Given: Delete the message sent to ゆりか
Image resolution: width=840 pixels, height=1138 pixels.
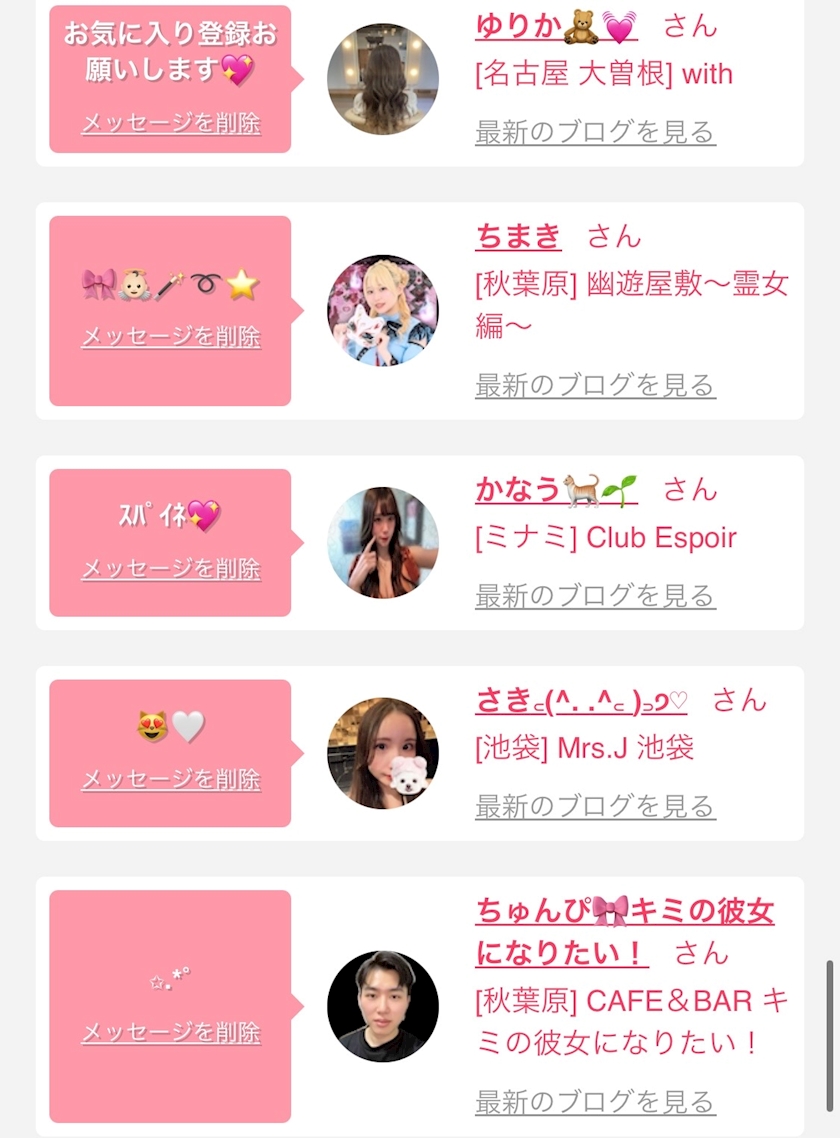Looking at the screenshot, I should tap(171, 123).
